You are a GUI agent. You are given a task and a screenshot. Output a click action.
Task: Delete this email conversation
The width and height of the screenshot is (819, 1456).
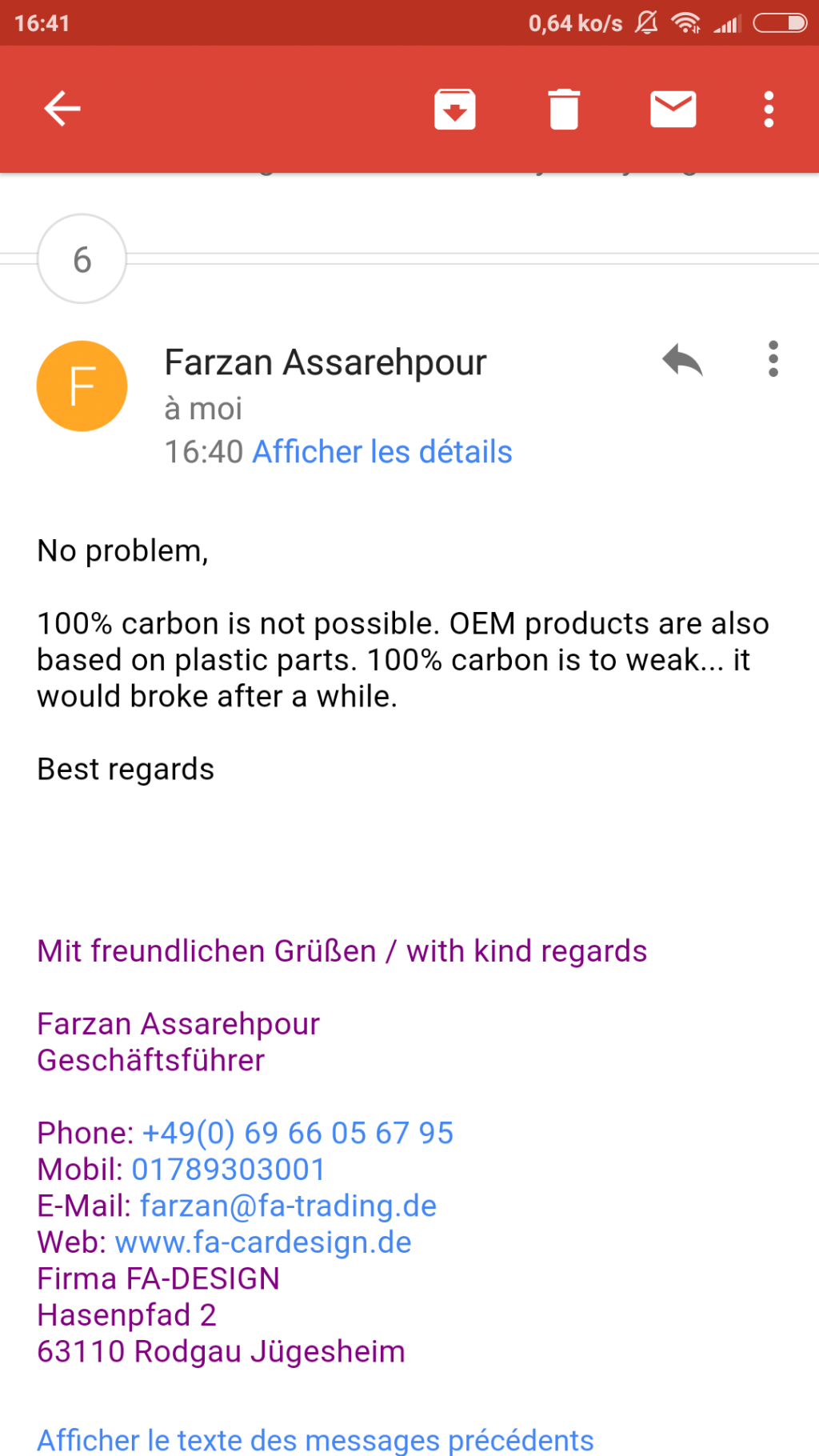point(564,109)
